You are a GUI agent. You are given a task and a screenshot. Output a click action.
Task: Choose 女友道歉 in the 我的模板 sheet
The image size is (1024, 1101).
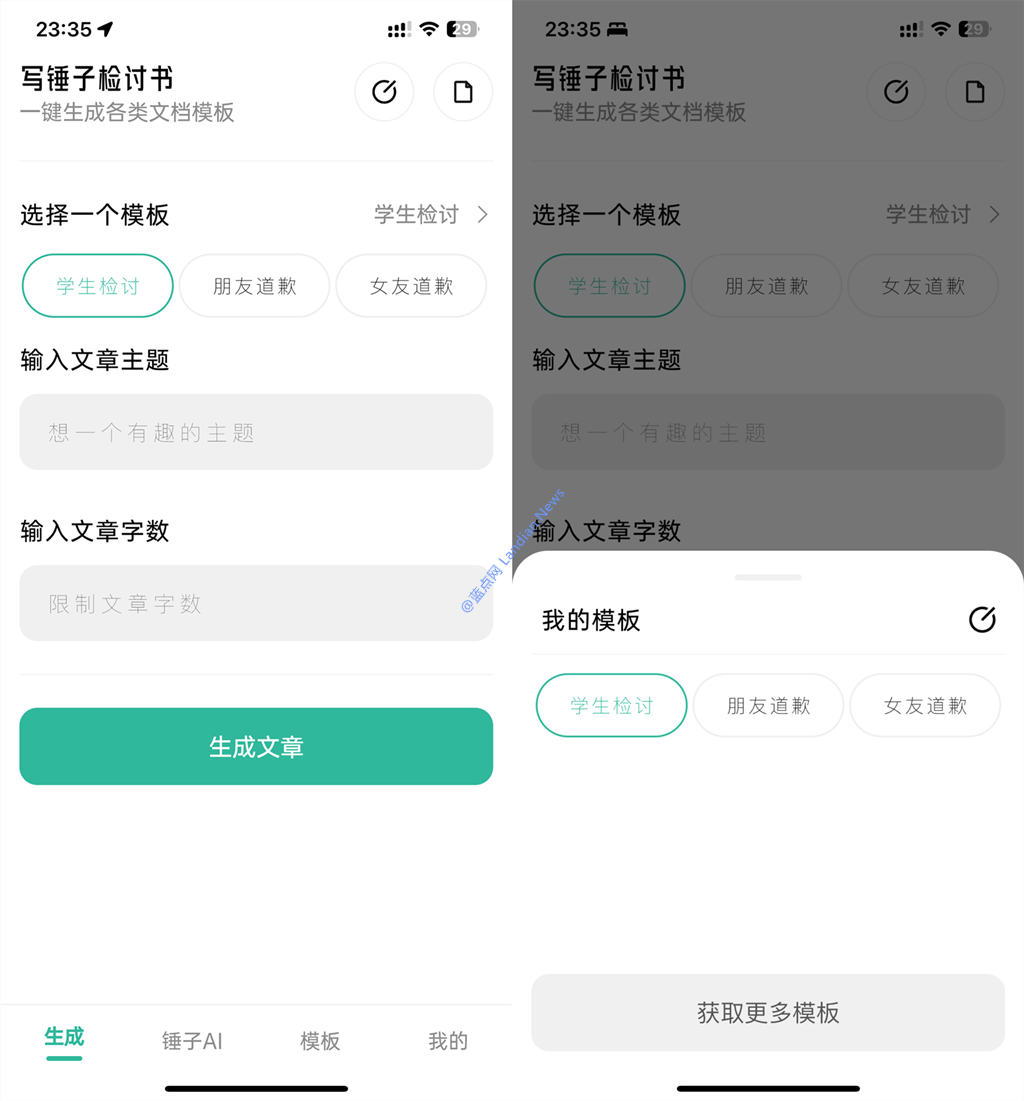point(925,706)
